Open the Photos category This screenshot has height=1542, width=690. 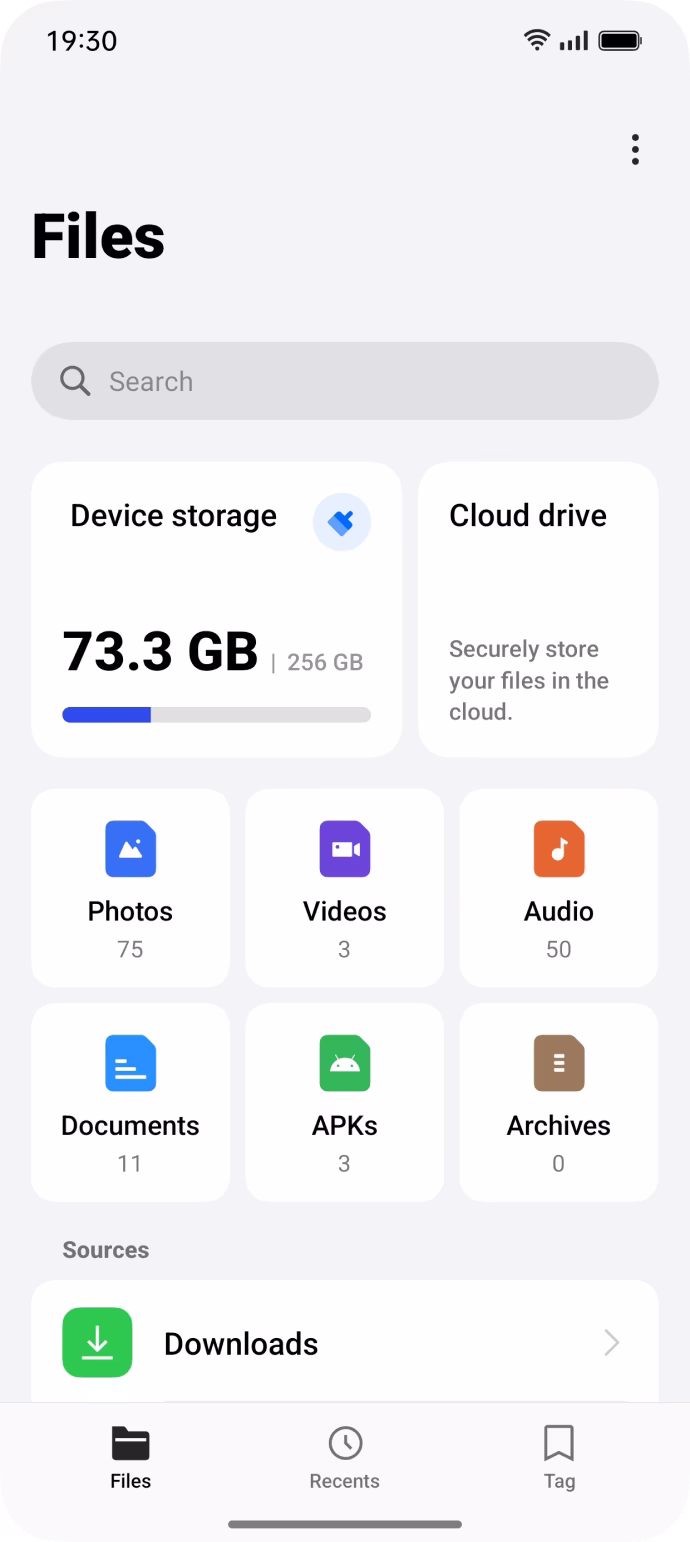[x=130, y=887]
